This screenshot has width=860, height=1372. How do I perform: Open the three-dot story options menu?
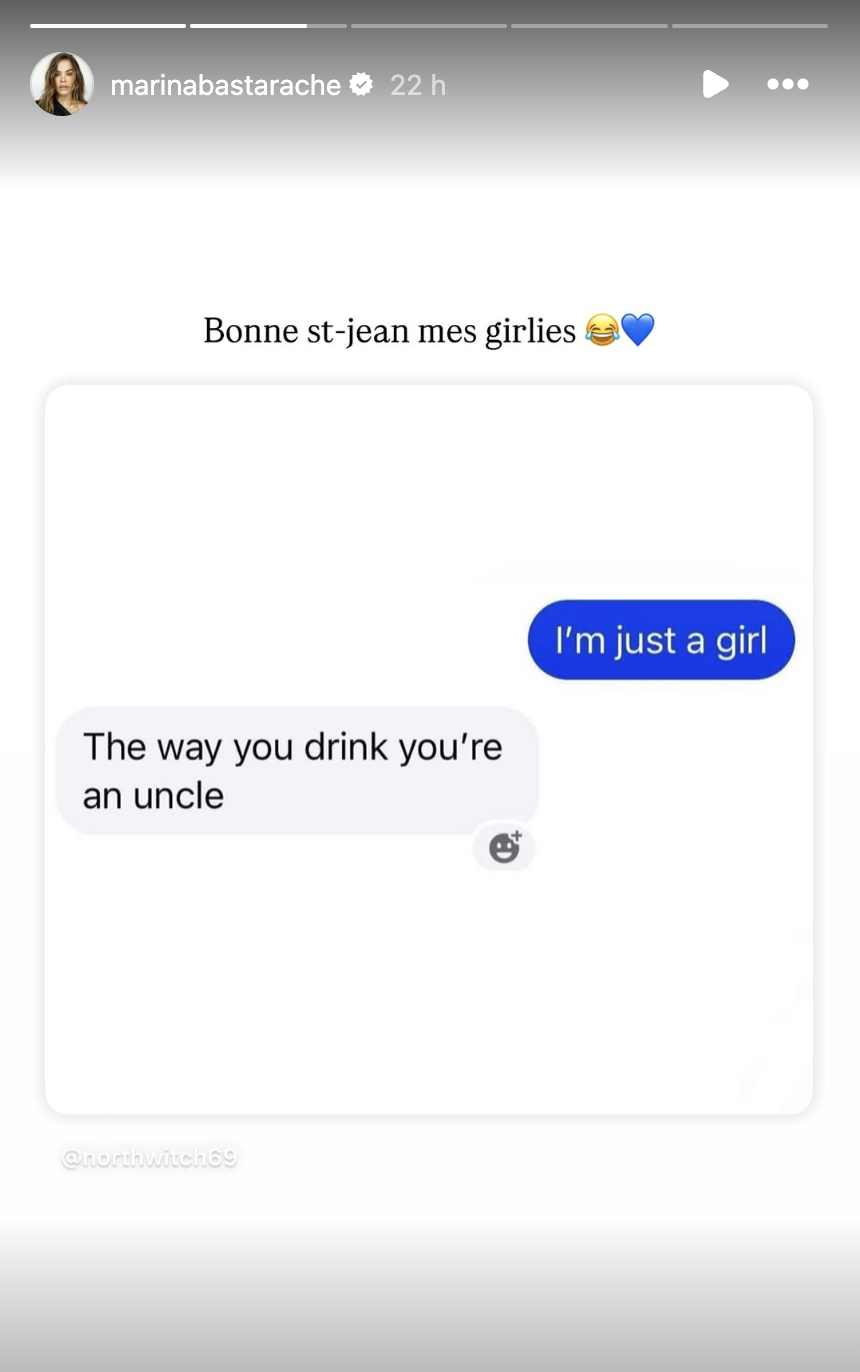[787, 84]
